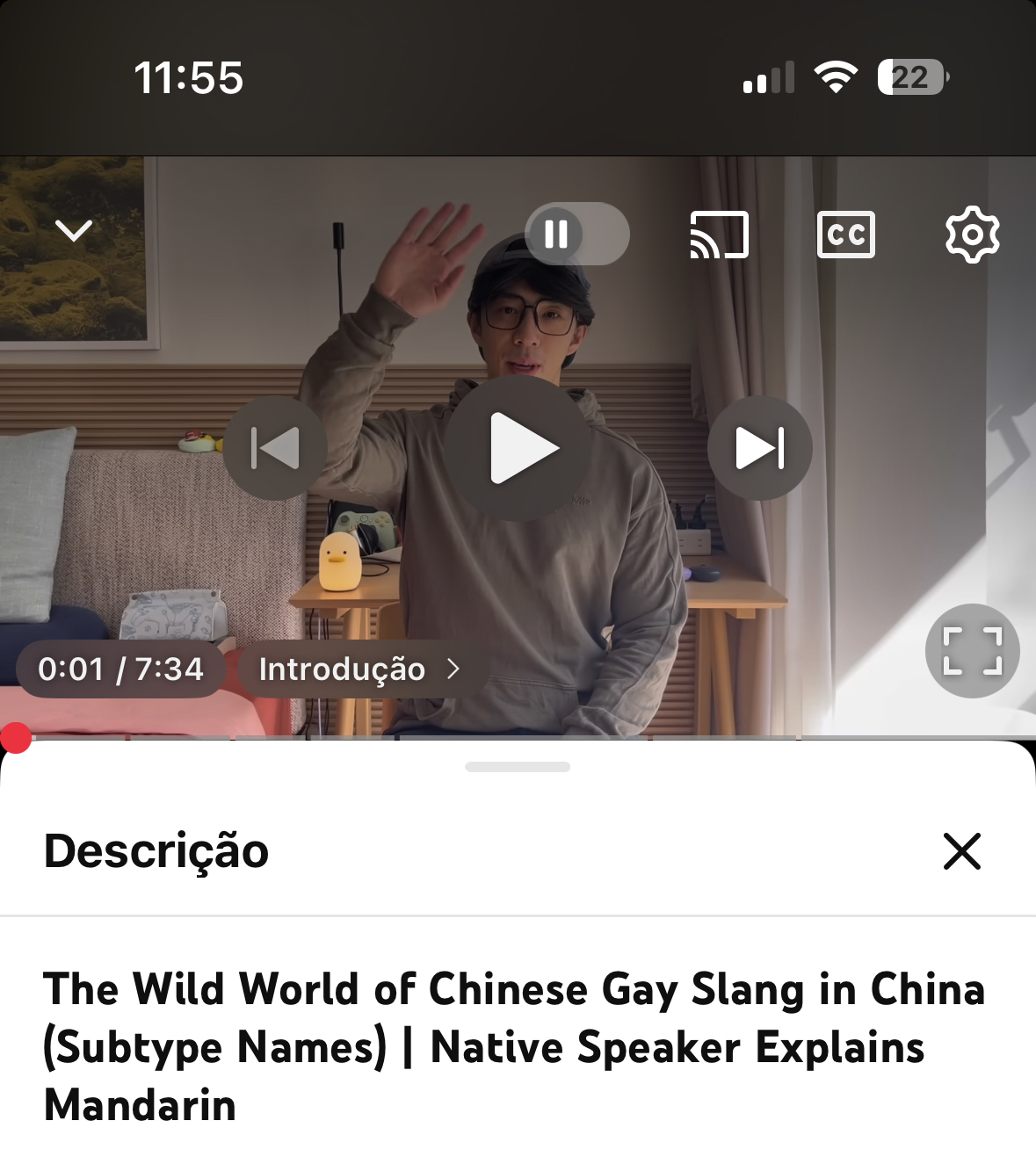Viewport: 1036px width, 1157px height.
Task: Skip to the previous video
Action: pyautogui.click(x=275, y=449)
